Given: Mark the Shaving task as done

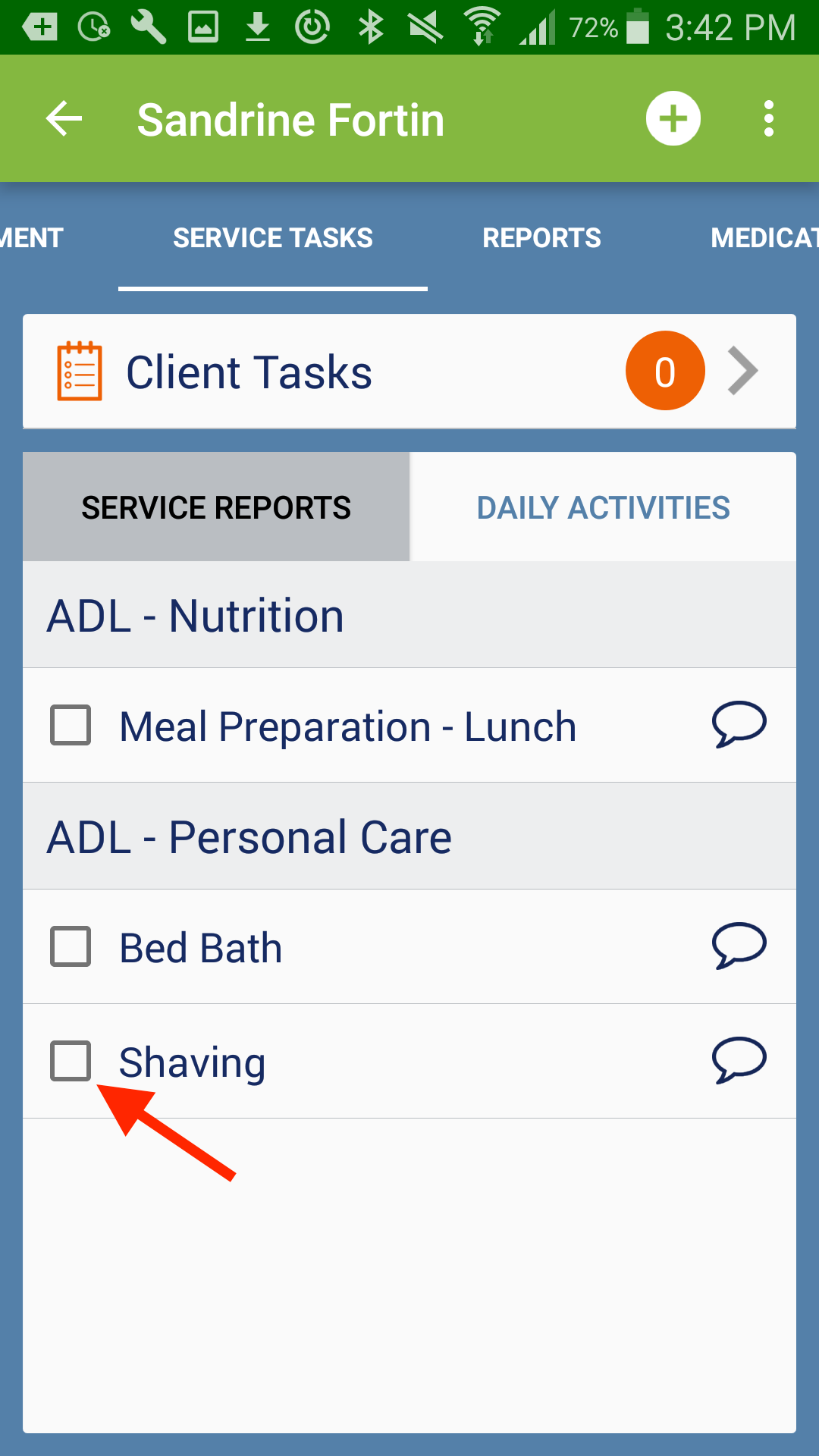Looking at the screenshot, I should 71,1060.
